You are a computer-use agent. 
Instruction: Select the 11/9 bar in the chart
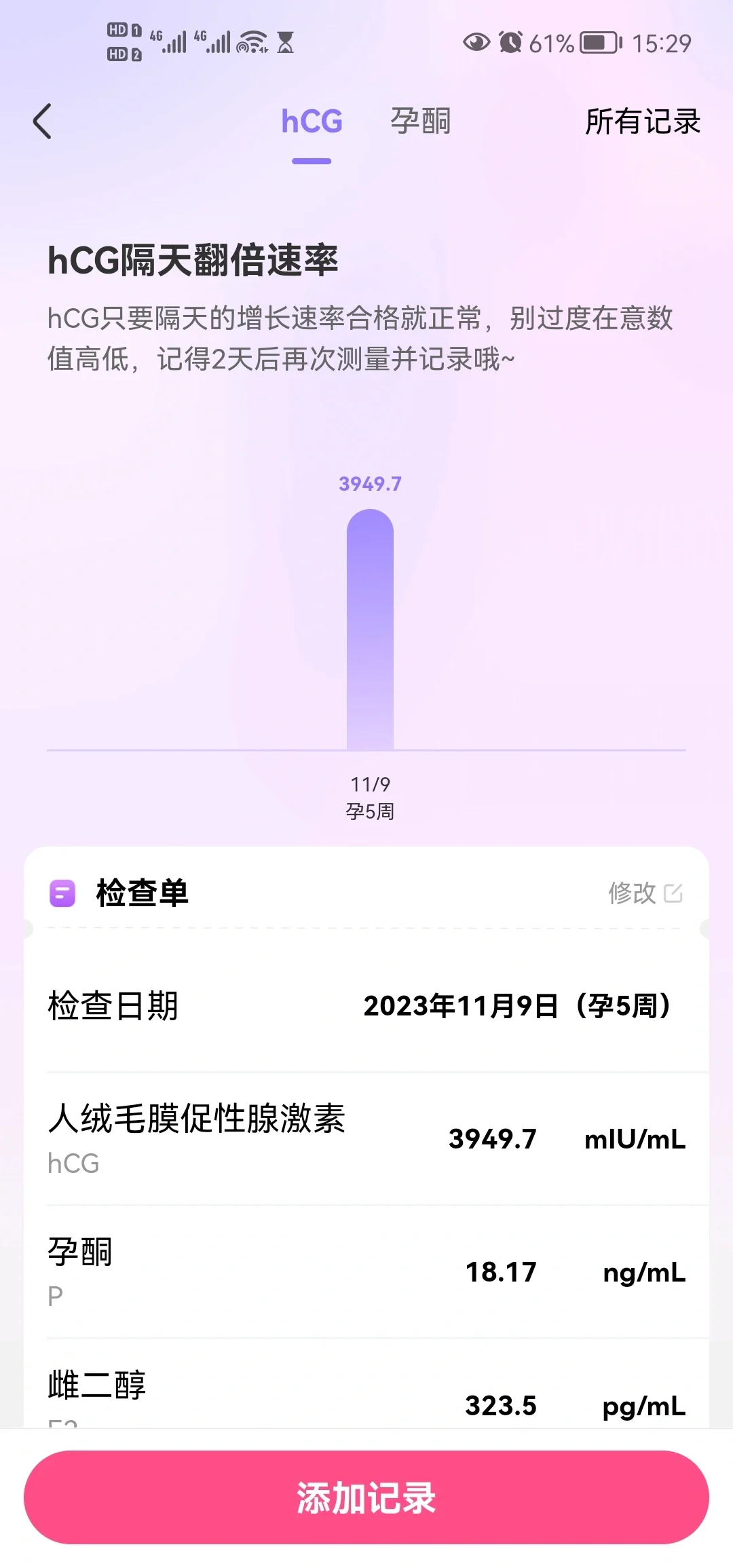pyautogui.click(x=370, y=630)
